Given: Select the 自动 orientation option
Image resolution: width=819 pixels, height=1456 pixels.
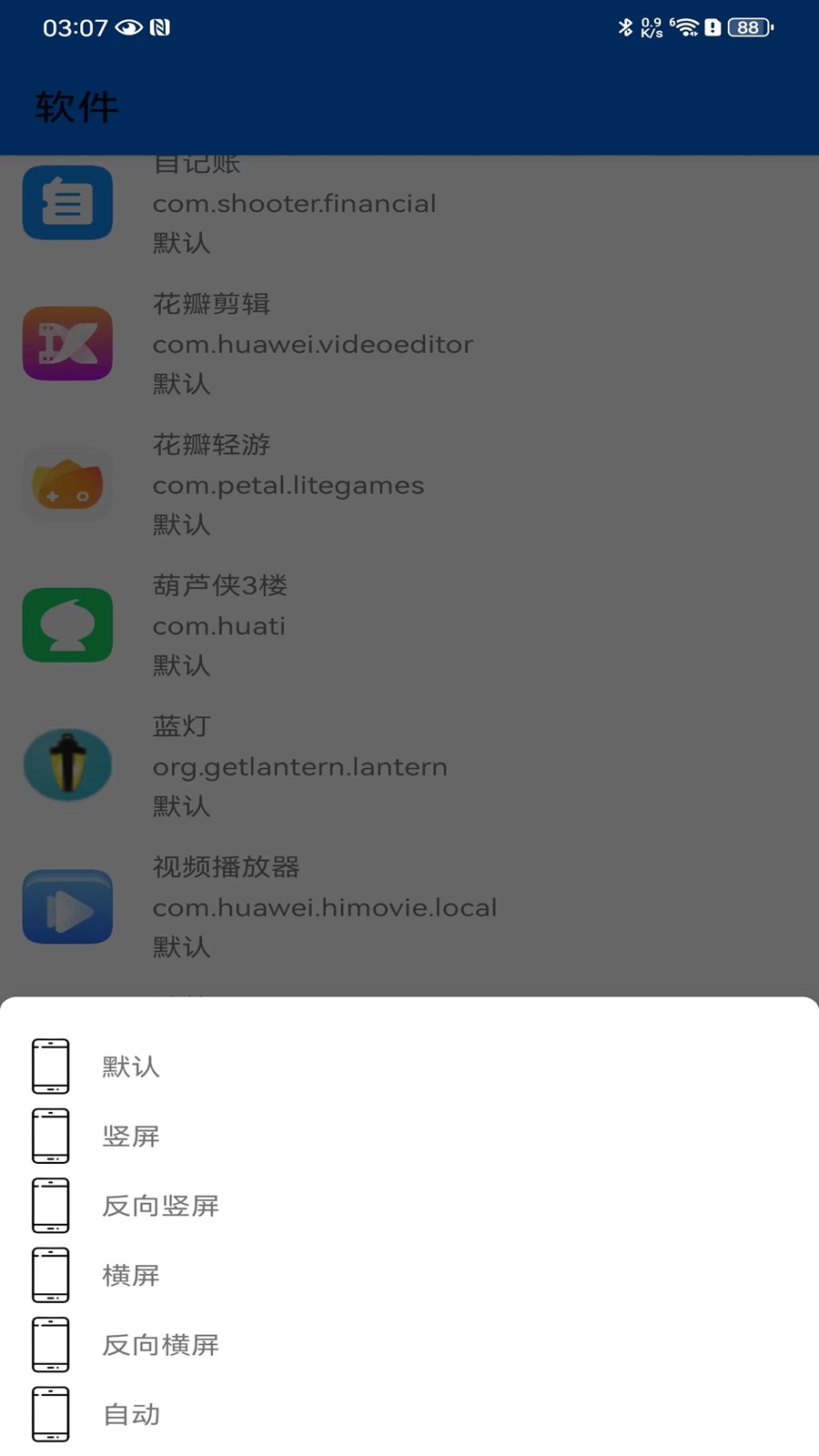Looking at the screenshot, I should [131, 1415].
